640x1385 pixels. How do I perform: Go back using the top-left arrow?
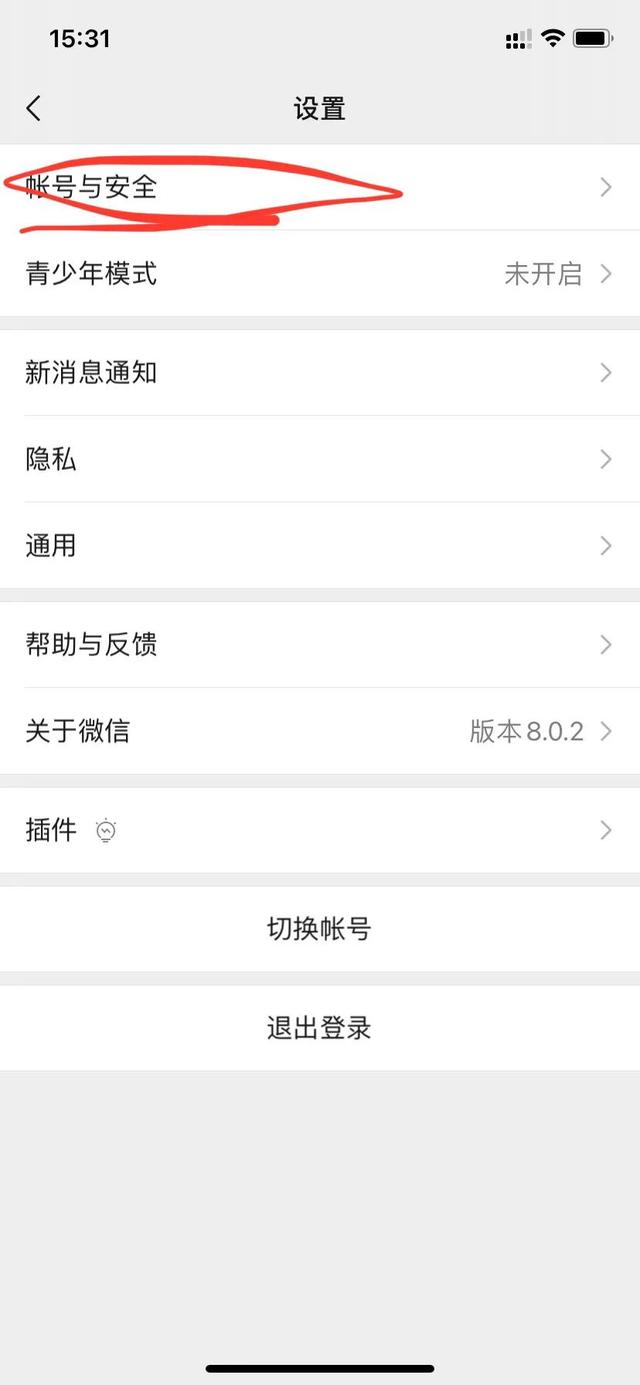pyautogui.click(x=34, y=108)
